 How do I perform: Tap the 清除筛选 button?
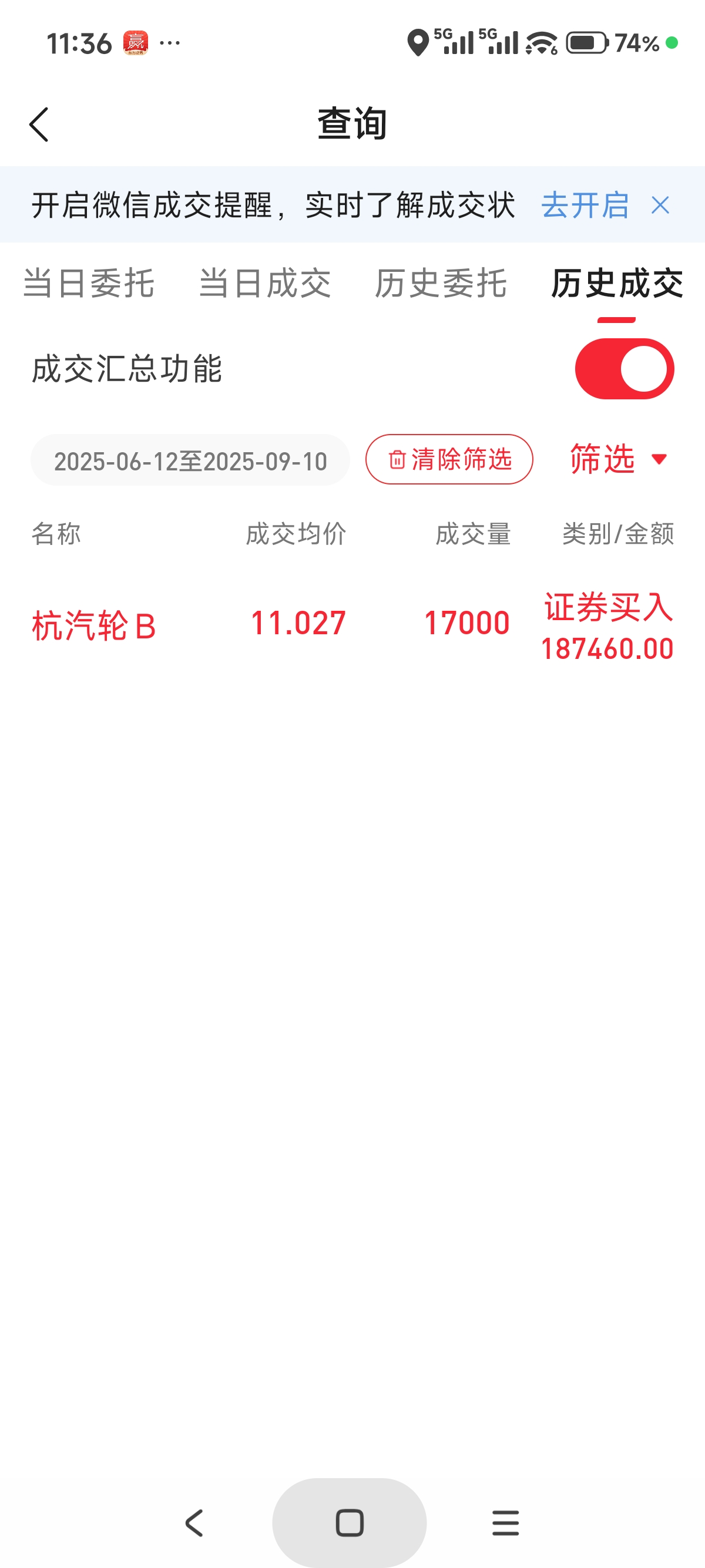pyautogui.click(x=449, y=460)
